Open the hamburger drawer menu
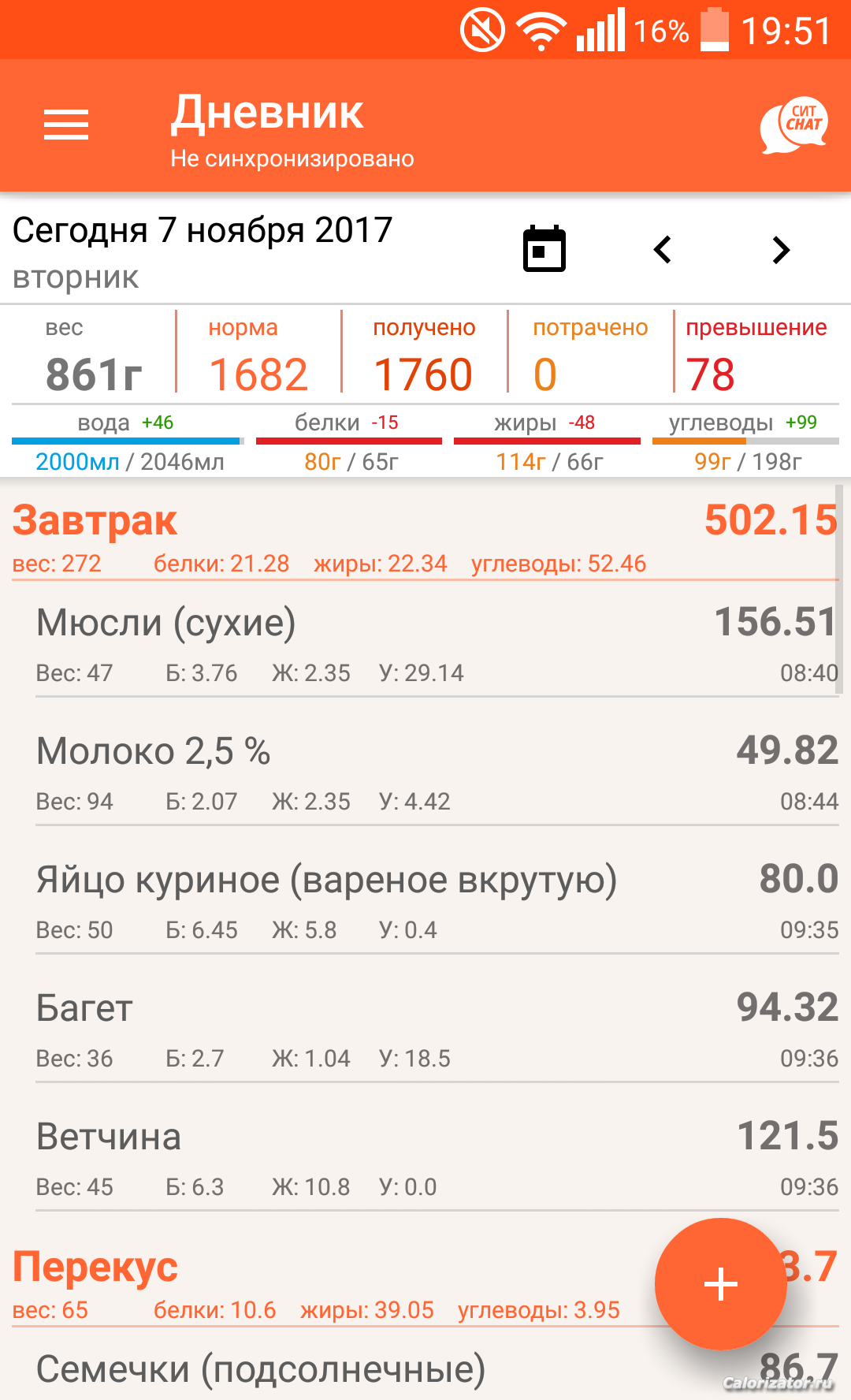This screenshot has height=1400, width=851. 66,125
